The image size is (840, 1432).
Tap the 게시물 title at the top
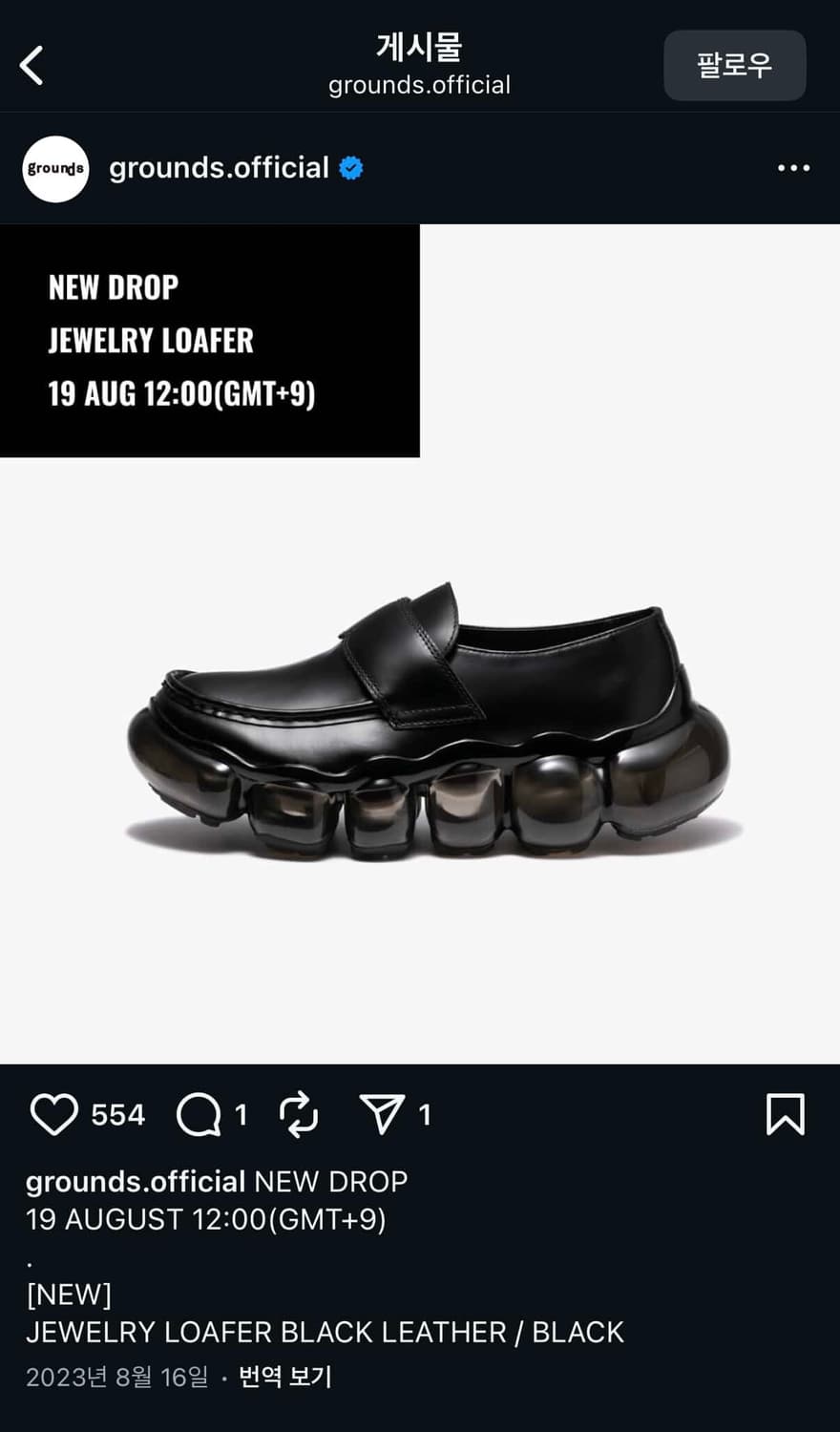pos(419,45)
